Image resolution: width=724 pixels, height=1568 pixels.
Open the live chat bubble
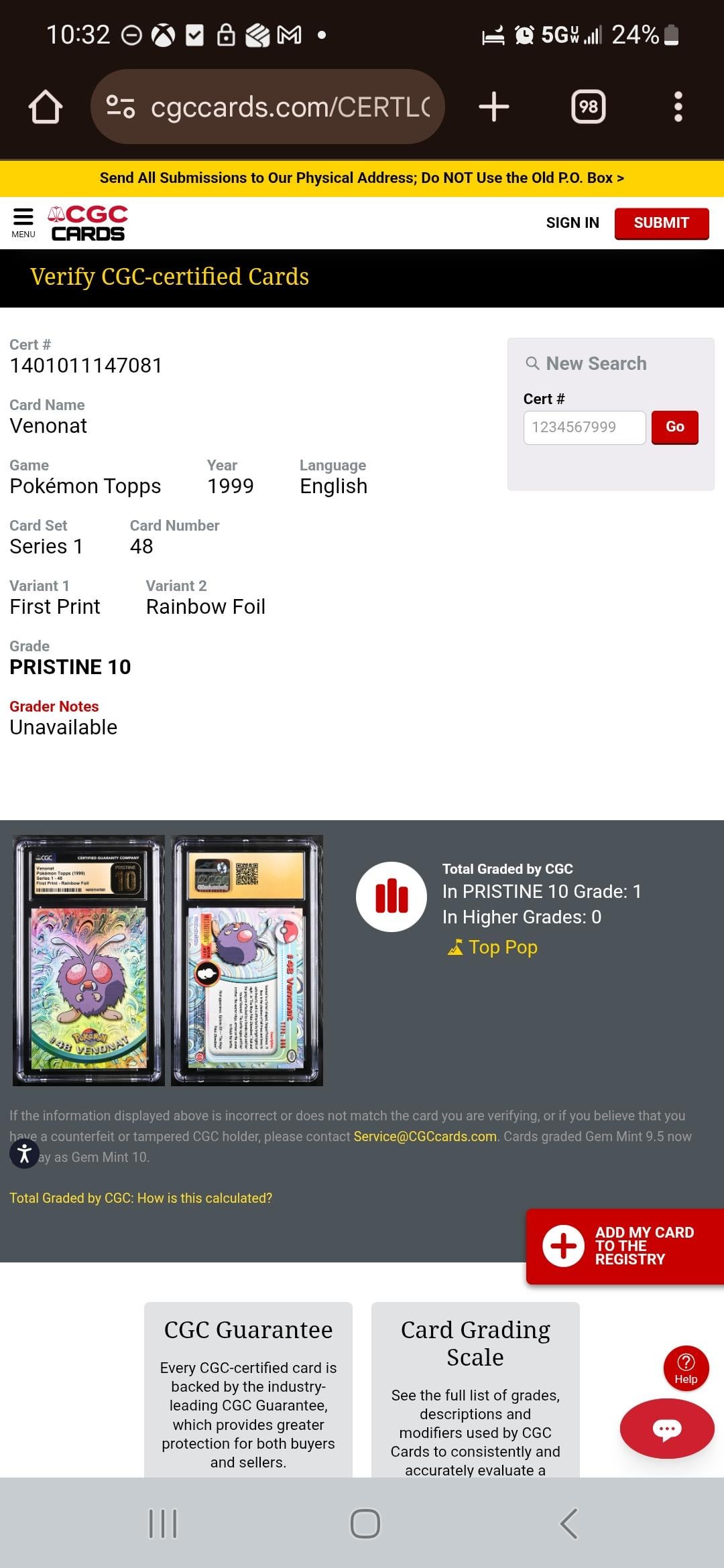[666, 1429]
